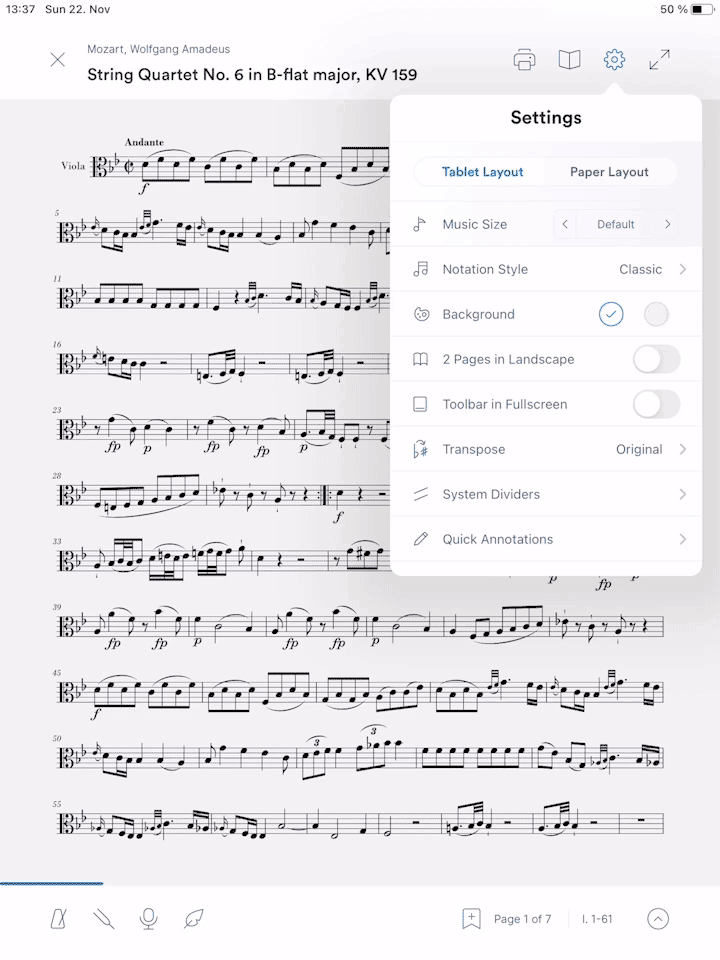Switch to Paper Layout
Screen dimensions: 720x960
609,172
